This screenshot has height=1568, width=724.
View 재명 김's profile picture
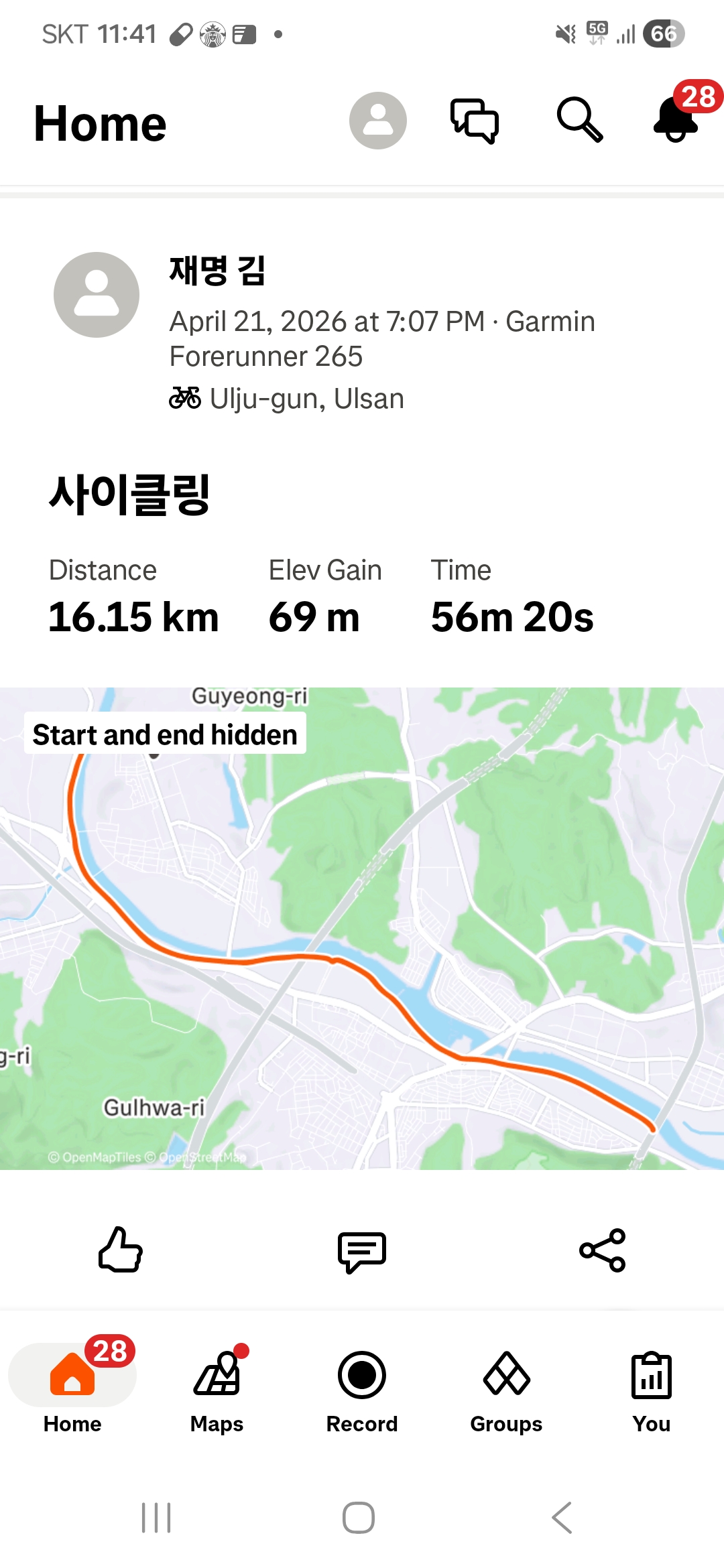[97, 295]
